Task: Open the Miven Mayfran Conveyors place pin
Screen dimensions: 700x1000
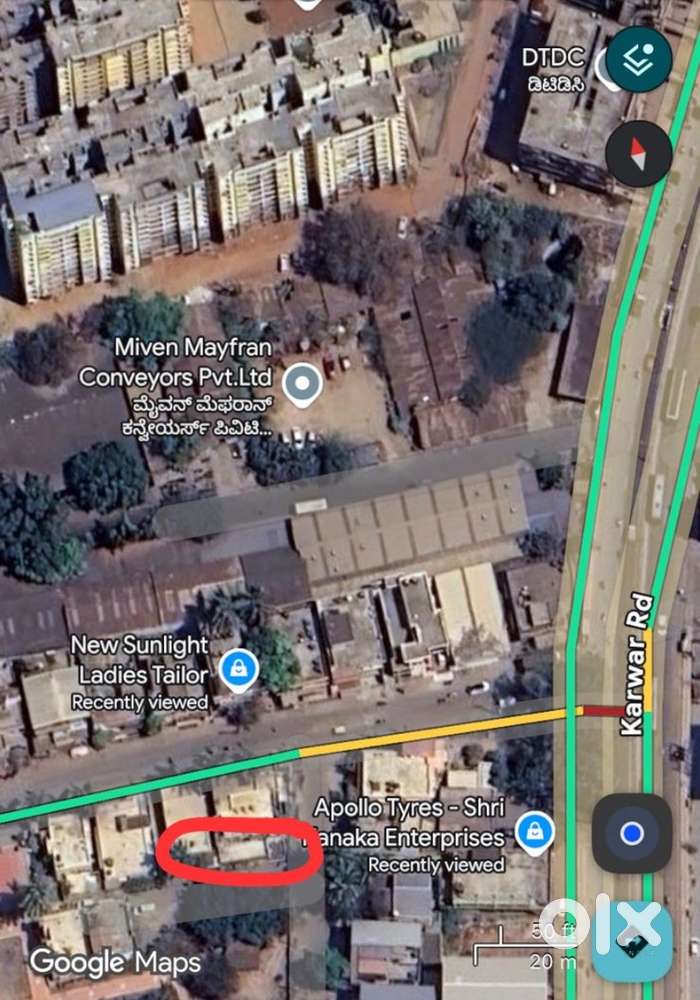Action: pos(301,383)
